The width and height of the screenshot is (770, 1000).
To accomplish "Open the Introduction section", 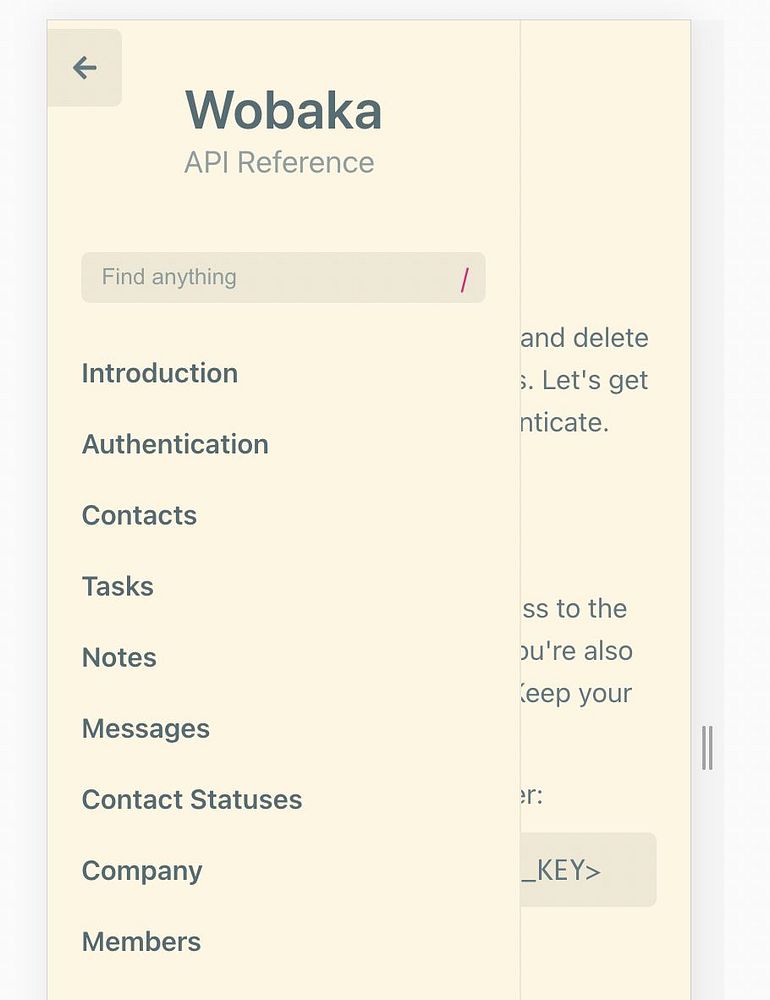I will [x=160, y=373].
